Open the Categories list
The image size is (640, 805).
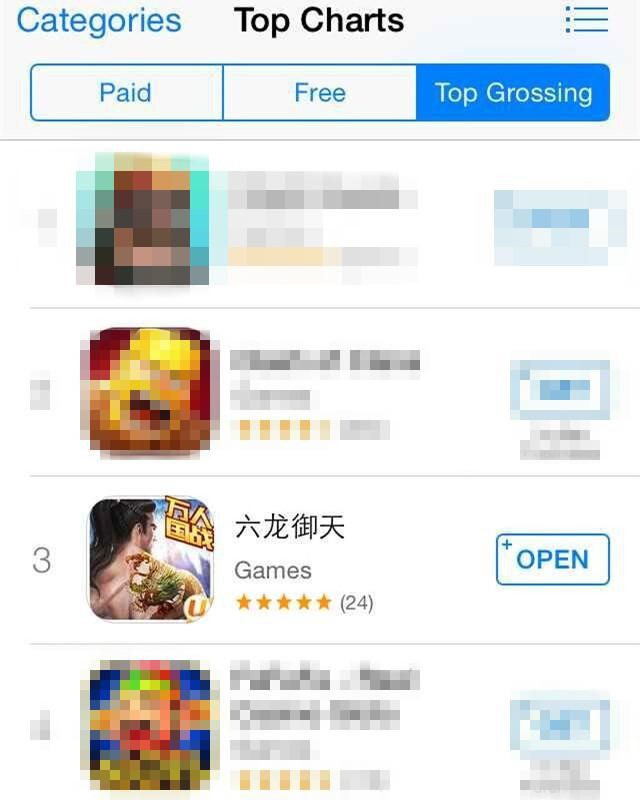point(99,21)
